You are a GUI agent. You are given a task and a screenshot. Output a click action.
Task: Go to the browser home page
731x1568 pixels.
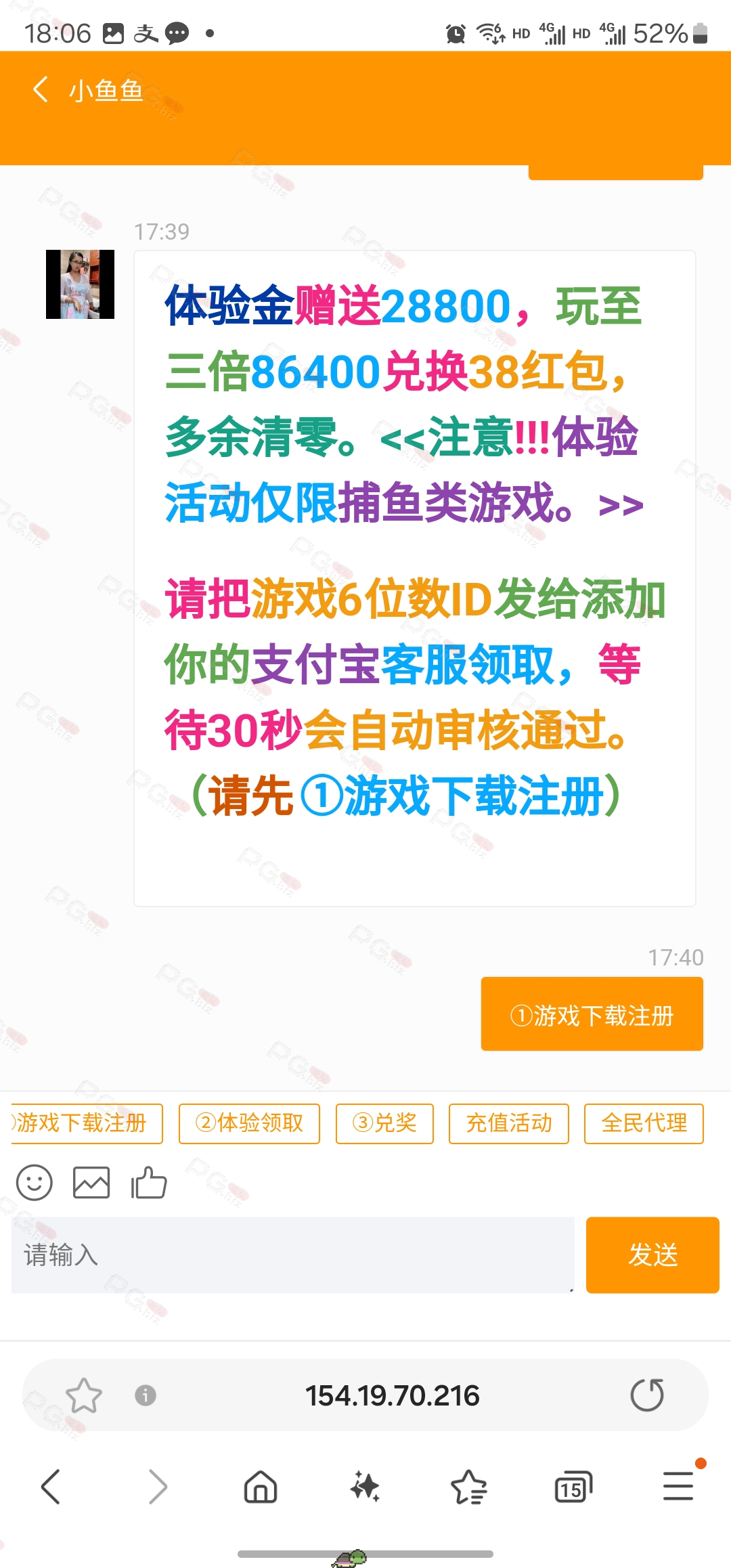[261, 1487]
